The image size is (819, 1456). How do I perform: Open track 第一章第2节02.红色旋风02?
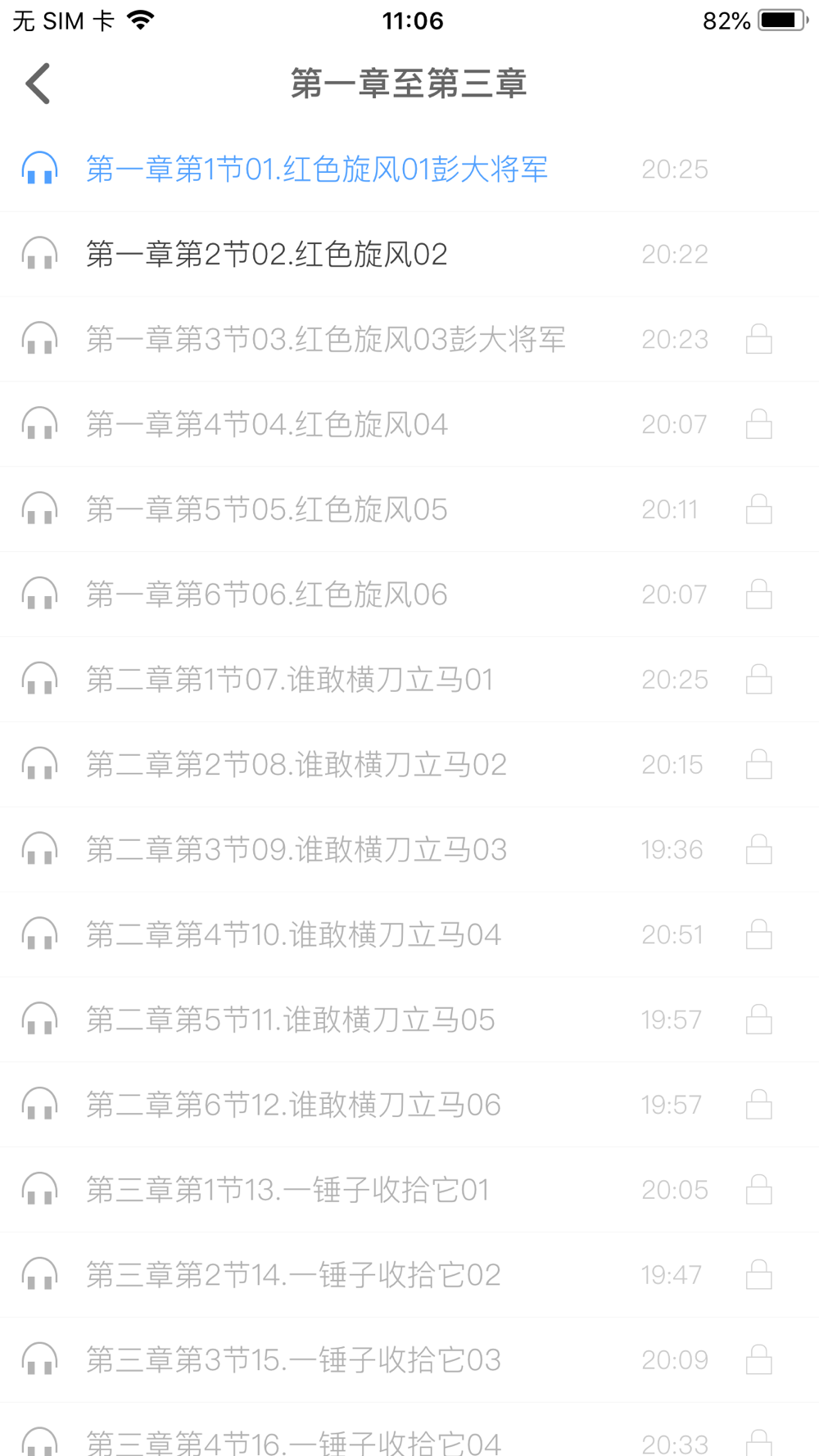click(409, 255)
